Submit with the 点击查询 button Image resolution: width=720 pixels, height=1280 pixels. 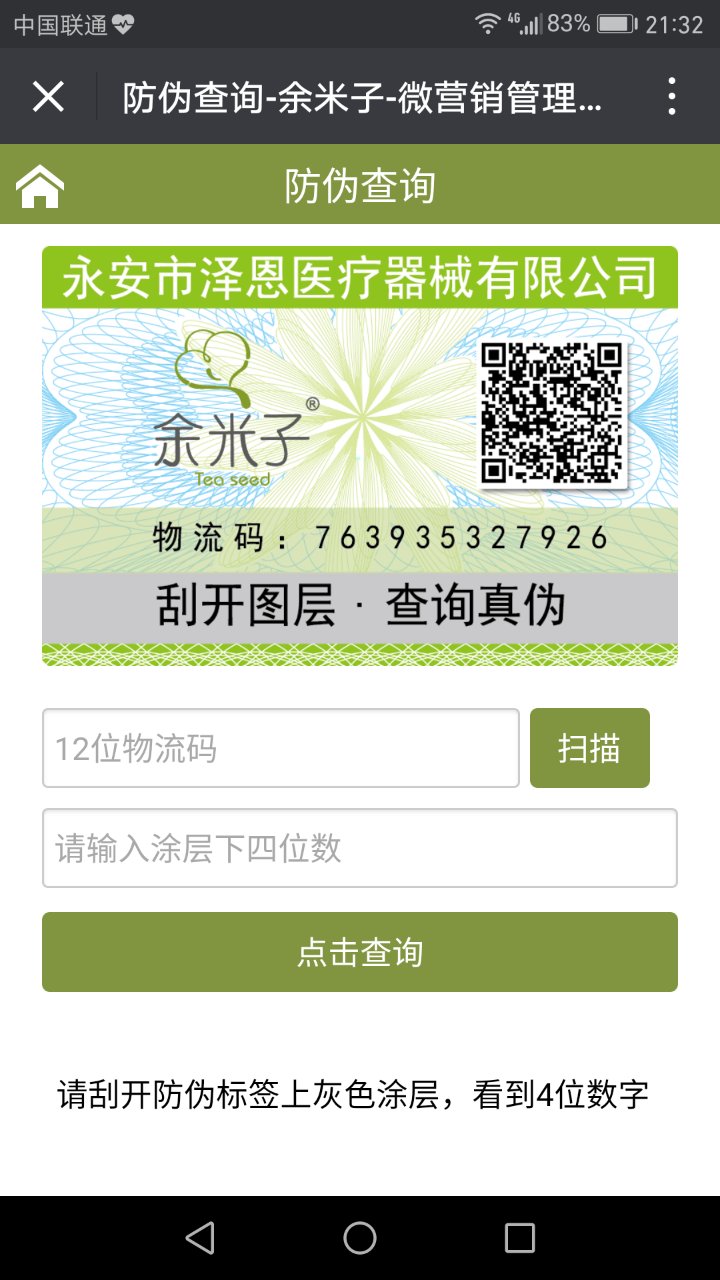(x=360, y=952)
